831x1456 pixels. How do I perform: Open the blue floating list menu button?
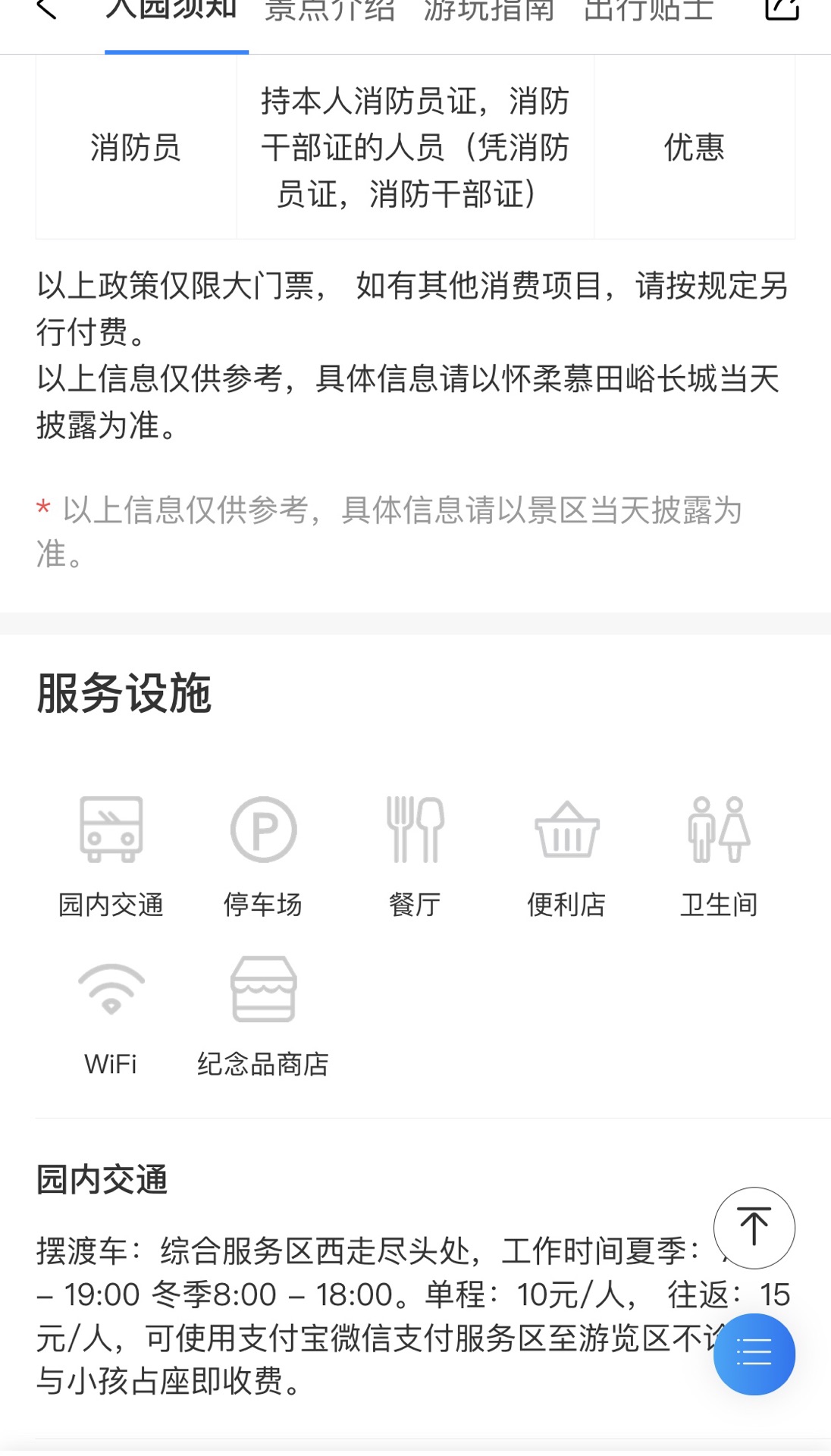click(x=754, y=1354)
